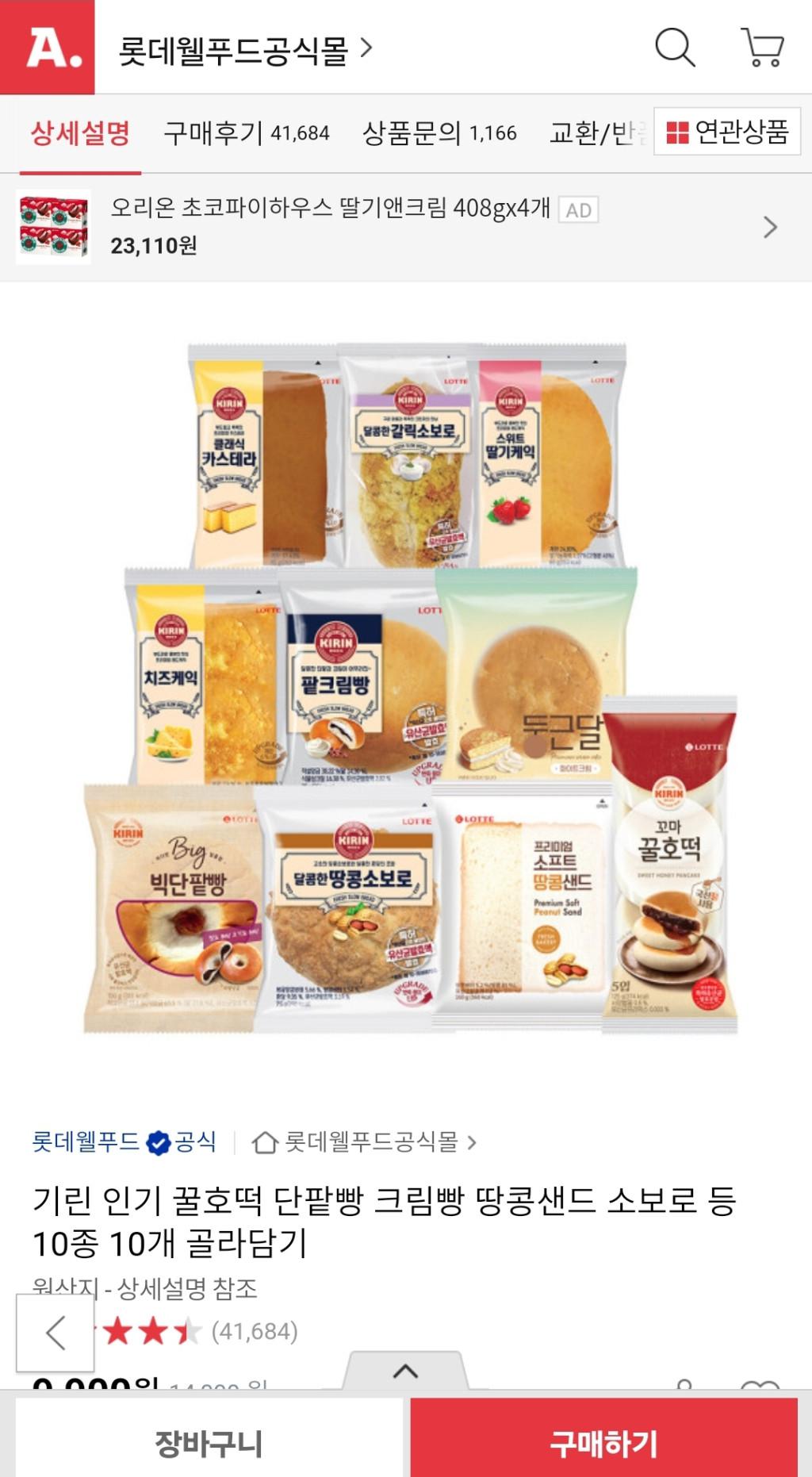Open the search icon
The height and width of the screenshot is (1477, 812).
675,48
